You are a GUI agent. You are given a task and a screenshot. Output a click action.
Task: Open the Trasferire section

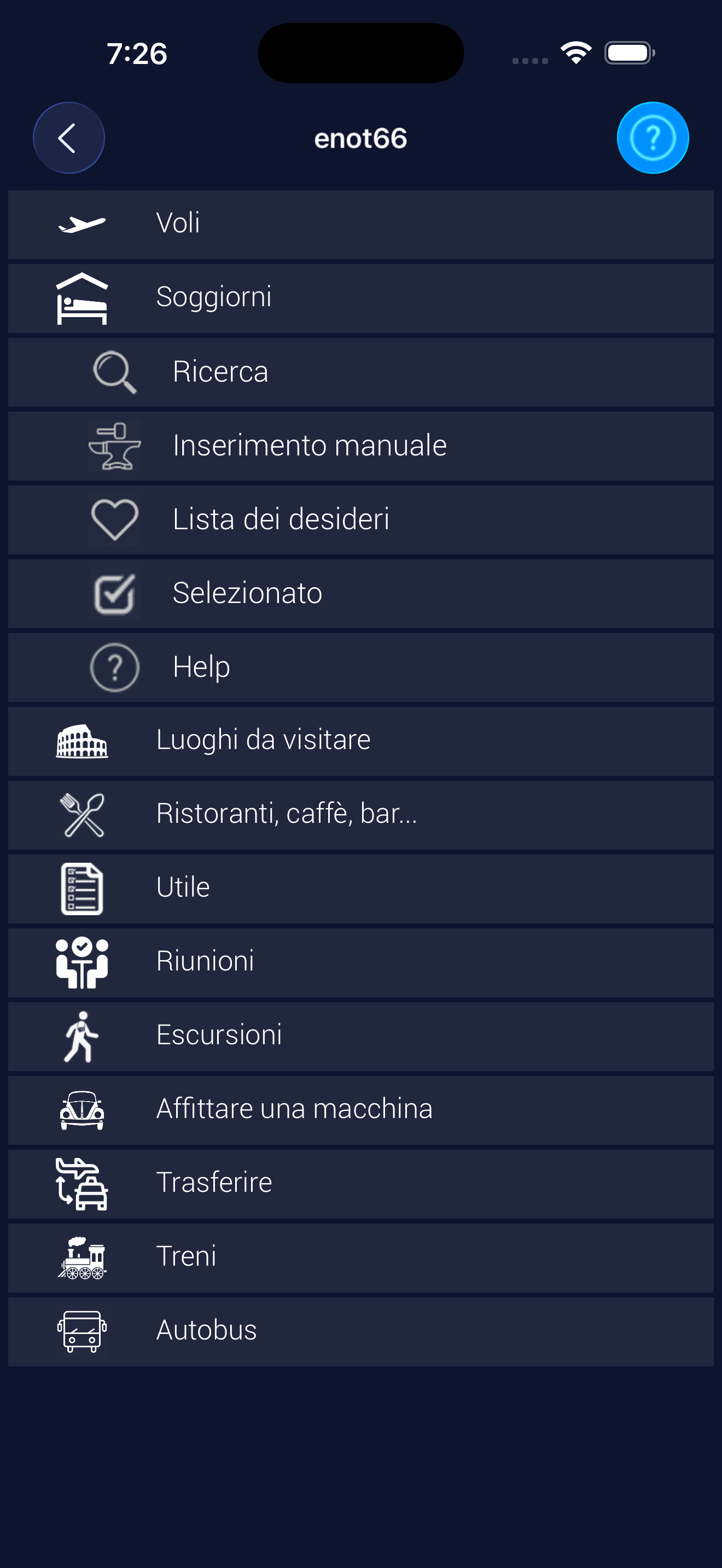tap(360, 1183)
